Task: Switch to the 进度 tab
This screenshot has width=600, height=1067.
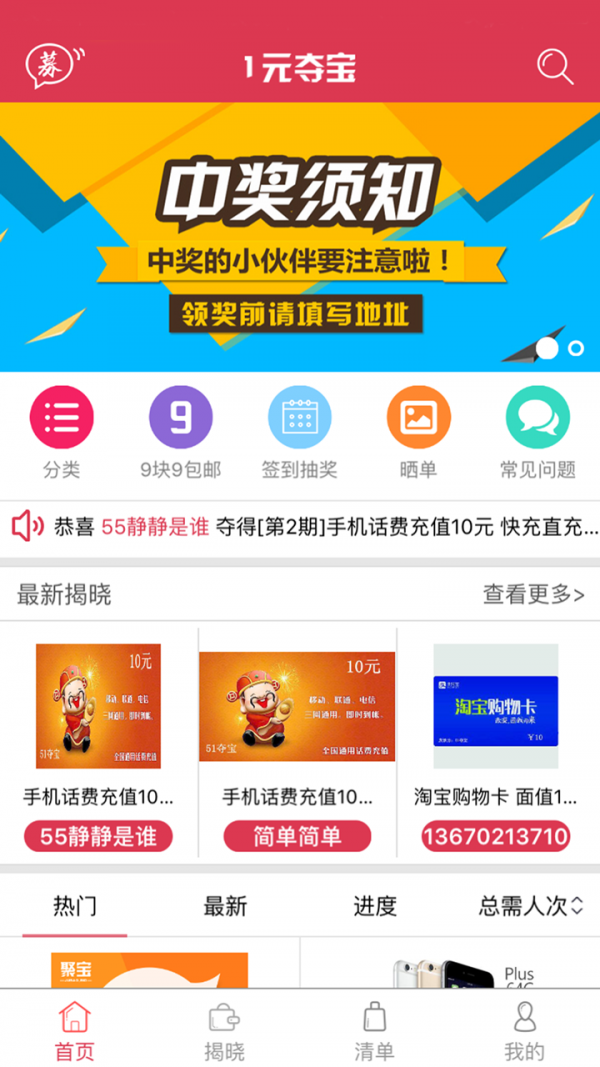Action: (x=375, y=906)
